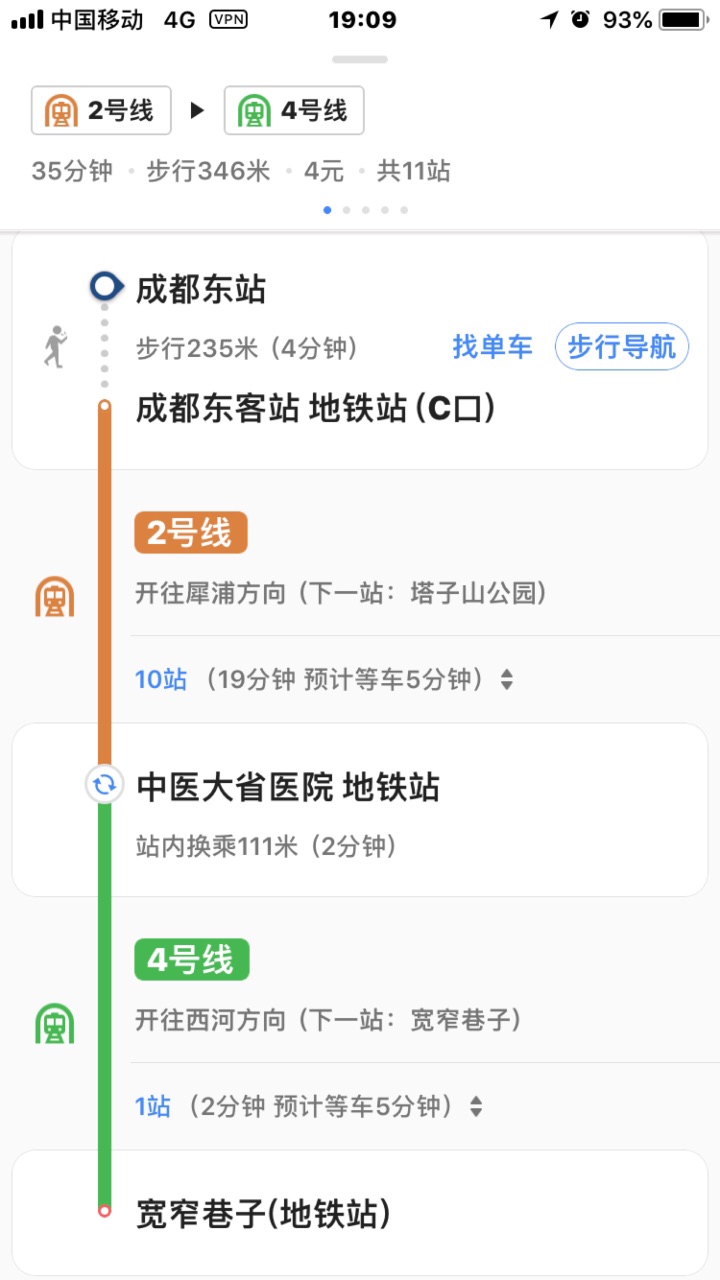Screen dimensions: 720x1280
Task: Tap the route page indicator dots
Action: click(366, 210)
